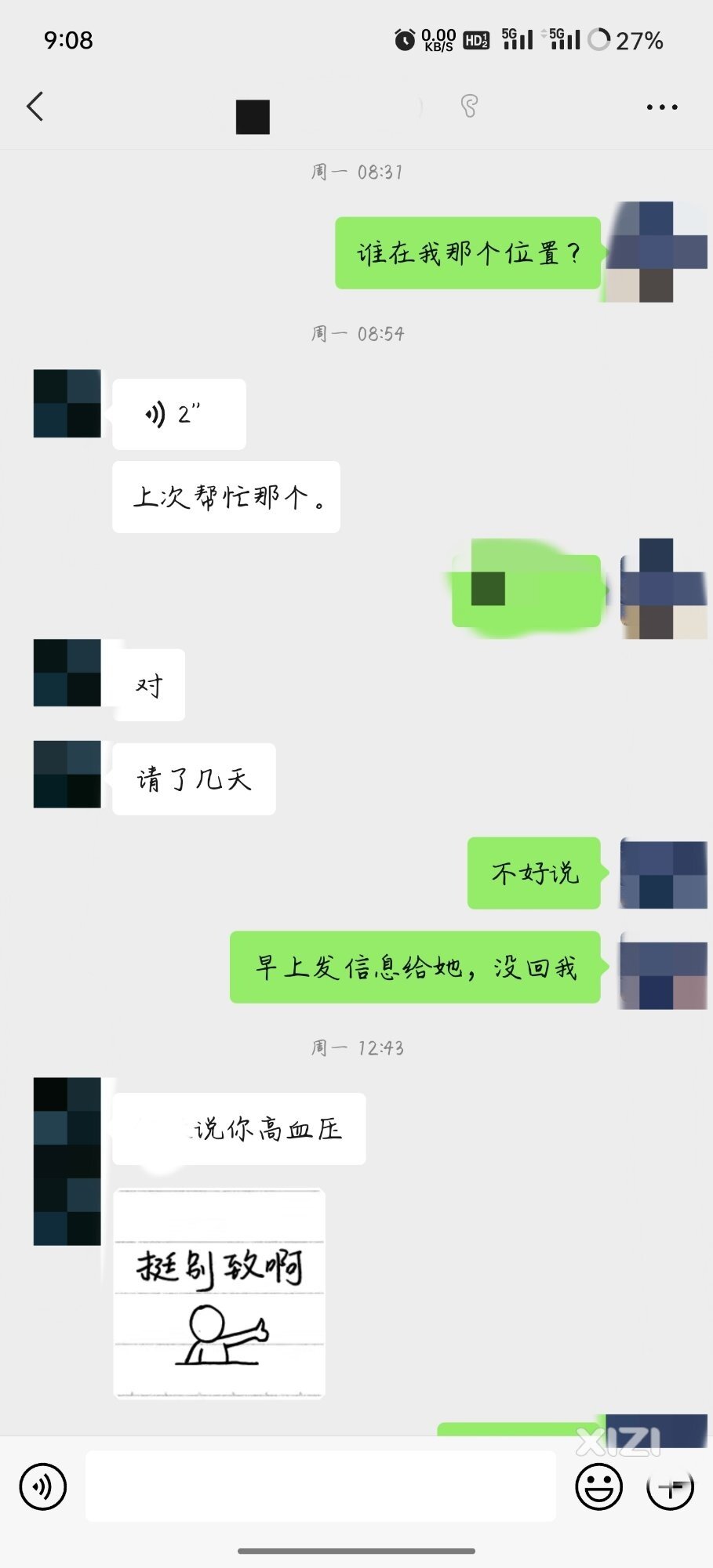The height and width of the screenshot is (1568, 713).
Task: Play the 2-second voice message
Action: pos(179,414)
